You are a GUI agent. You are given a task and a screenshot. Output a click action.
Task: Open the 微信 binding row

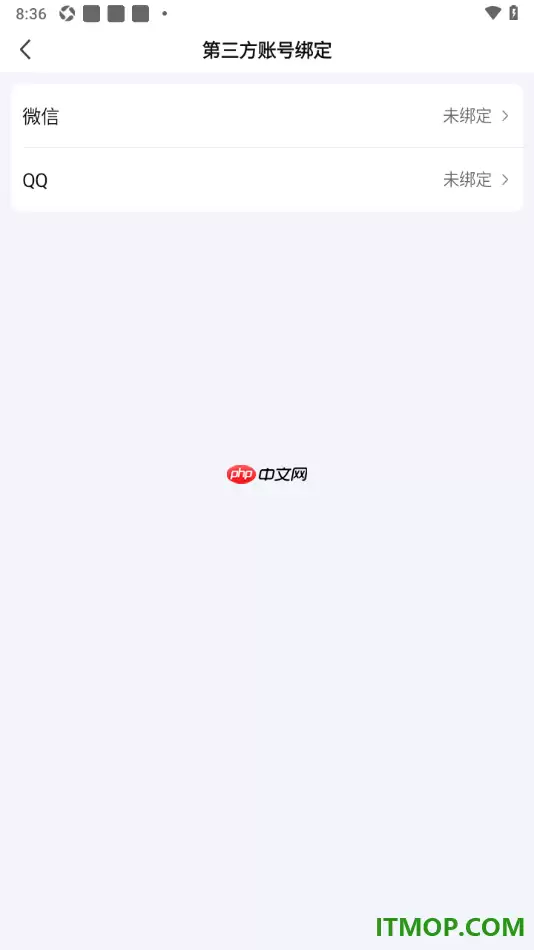(267, 116)
